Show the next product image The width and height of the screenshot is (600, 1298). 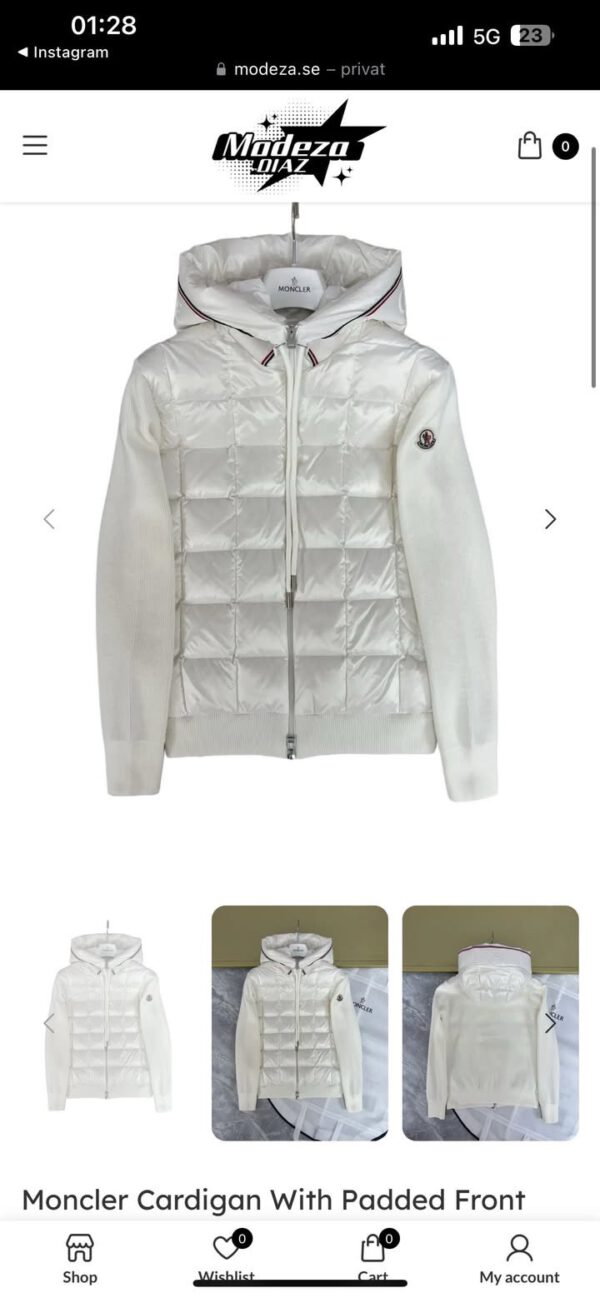pyautogui.click(x=550, y=519)
